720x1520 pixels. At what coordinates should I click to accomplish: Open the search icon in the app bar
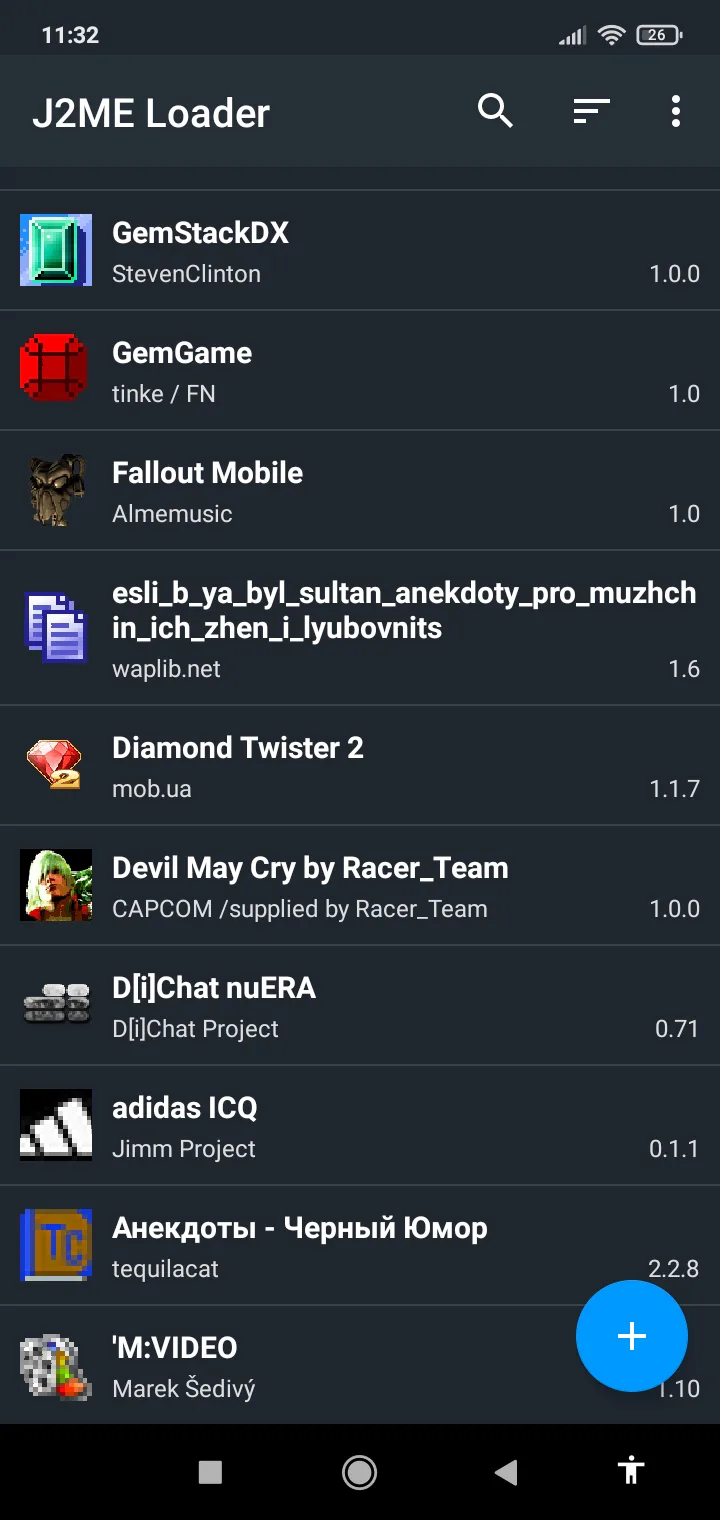(495, 111)
